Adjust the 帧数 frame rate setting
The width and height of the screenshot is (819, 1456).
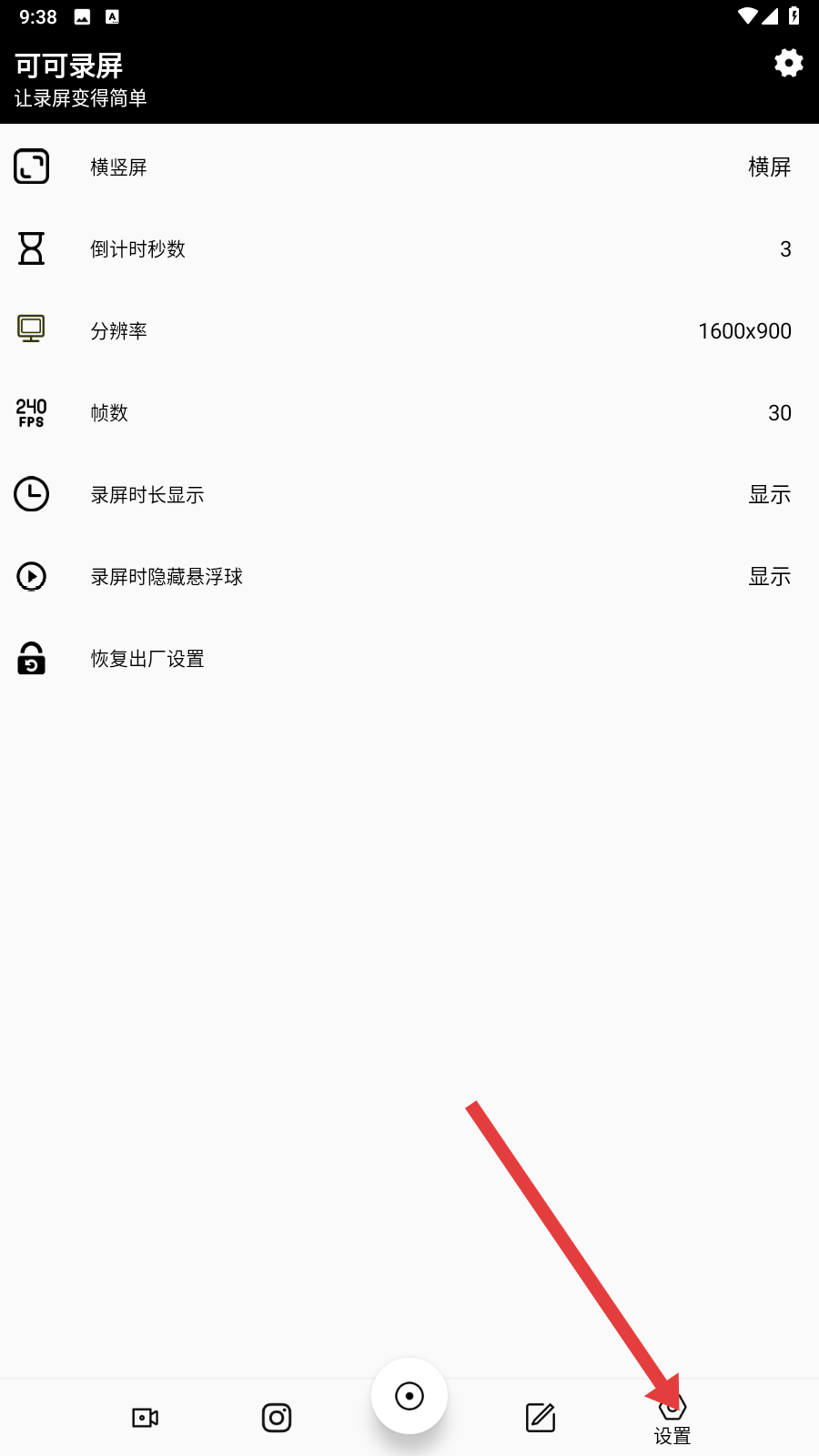pos(409,413)
